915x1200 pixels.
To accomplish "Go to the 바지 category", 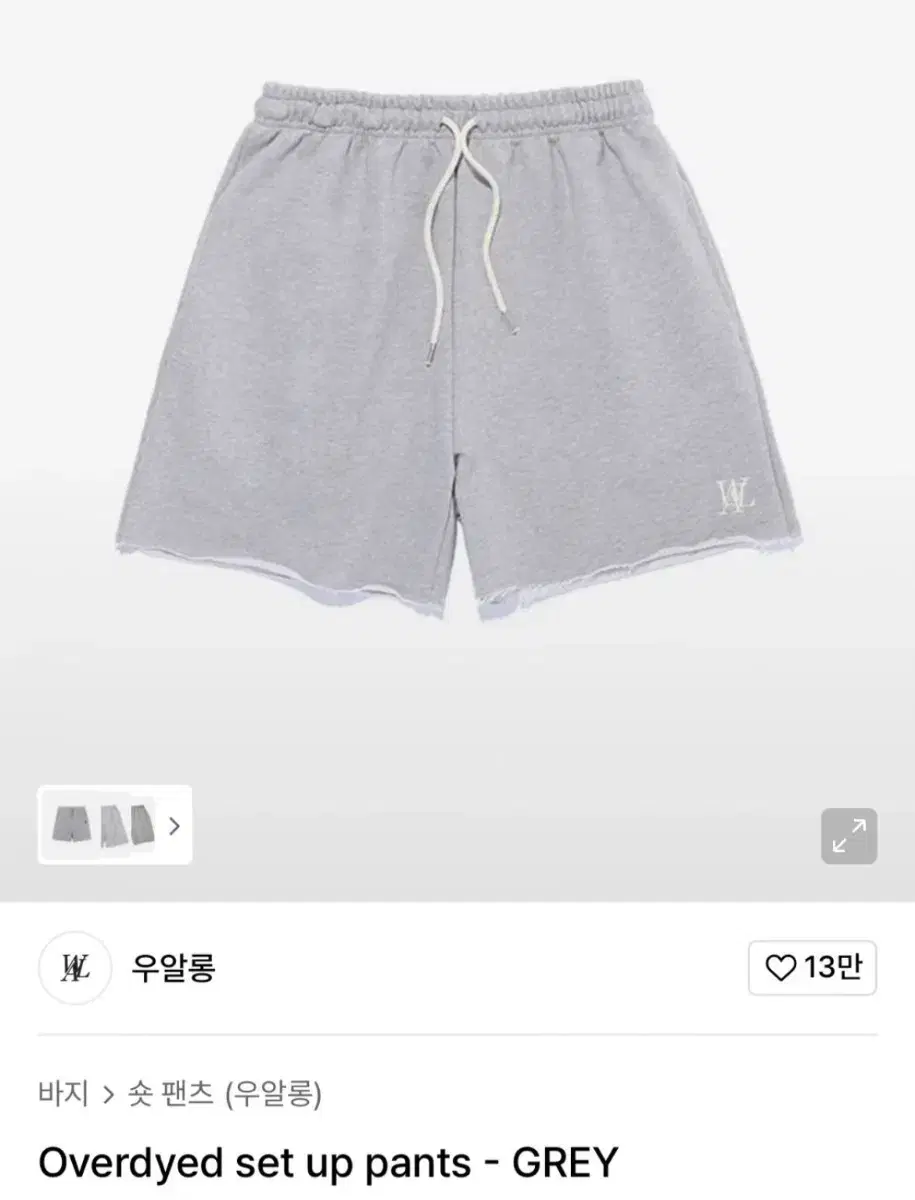I will click(63, 1094).
